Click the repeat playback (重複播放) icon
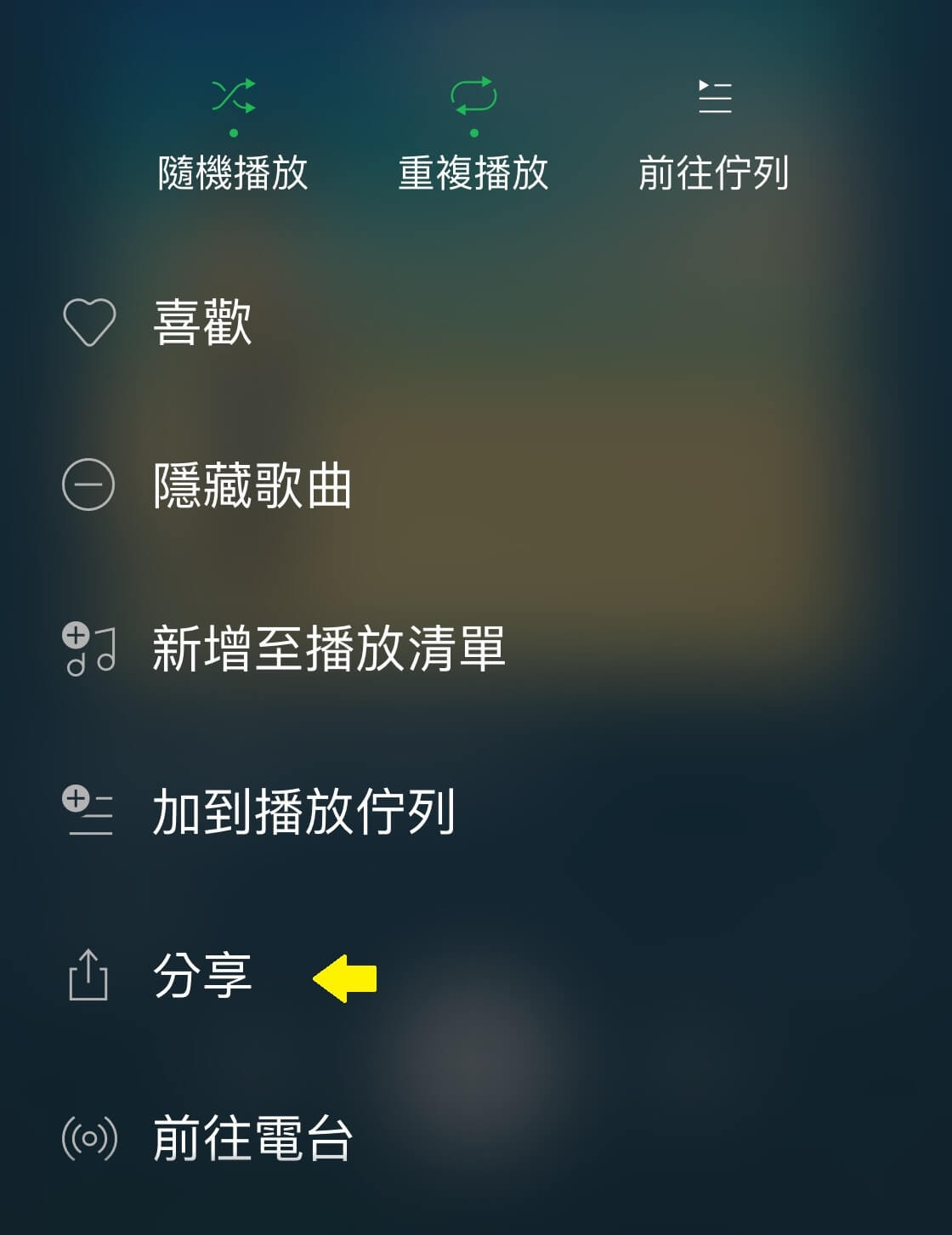The height and width of the screenshot is (1235, 952). pos(474,96)
